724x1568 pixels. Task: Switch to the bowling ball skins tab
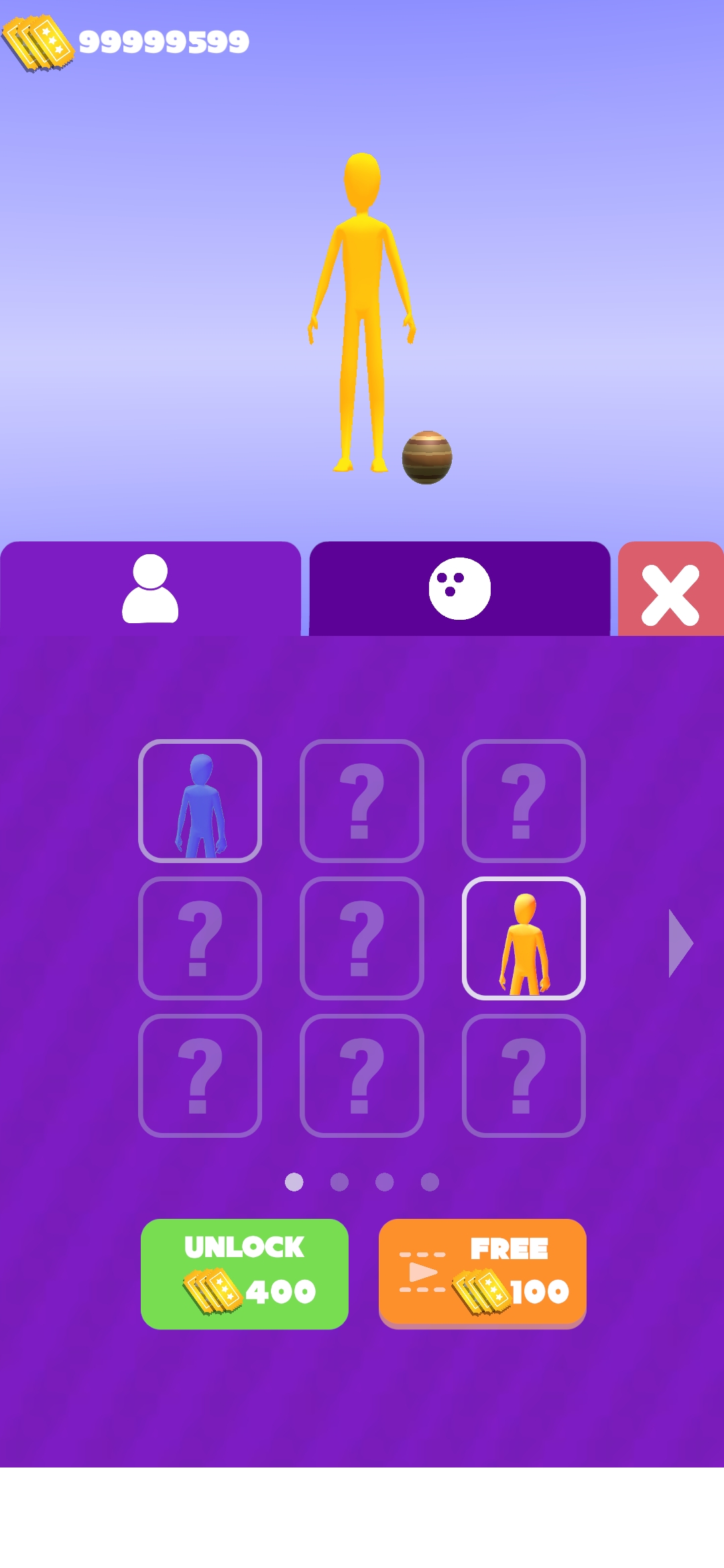pyautogui.click(x=459, y=589)
